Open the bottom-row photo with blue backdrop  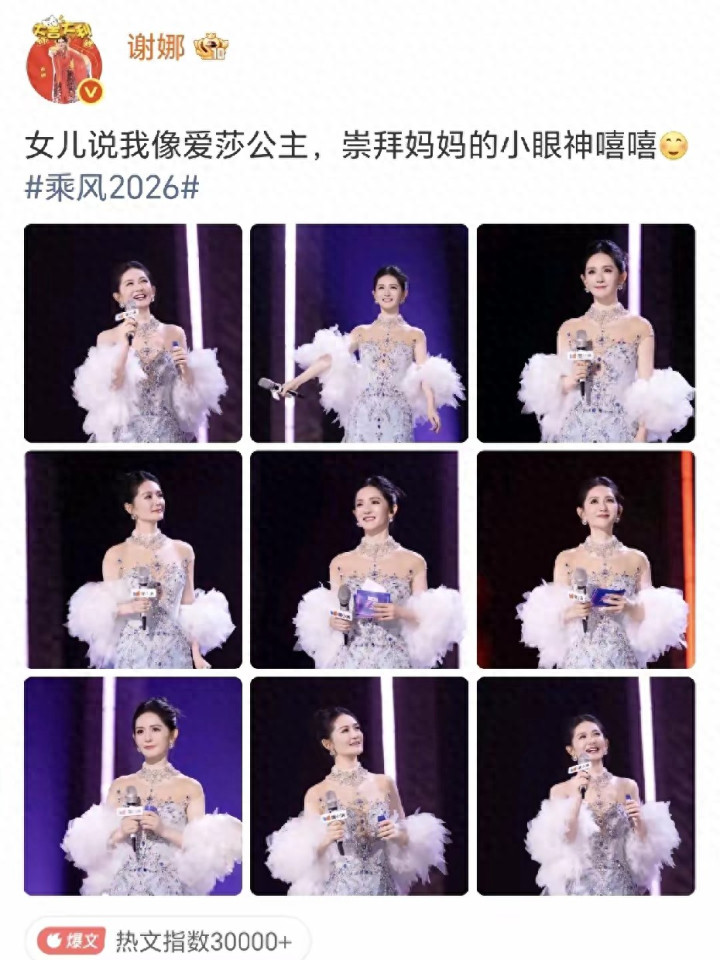[133, 786]
